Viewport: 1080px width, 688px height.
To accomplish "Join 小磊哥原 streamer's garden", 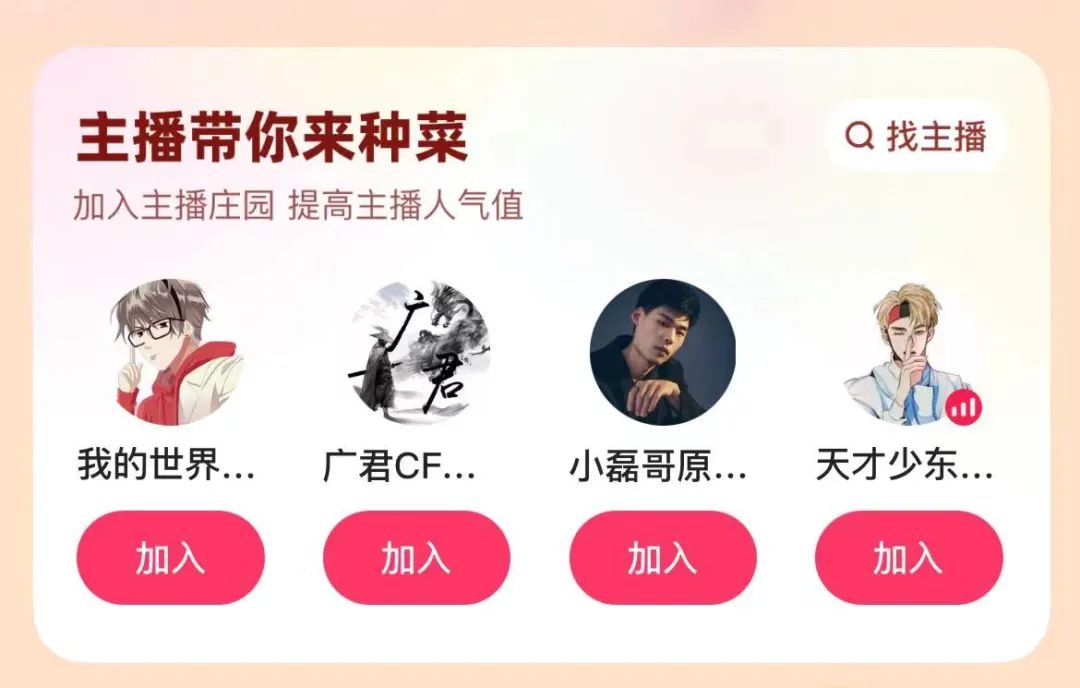I will pyautogui.click(x=662, y=558).
